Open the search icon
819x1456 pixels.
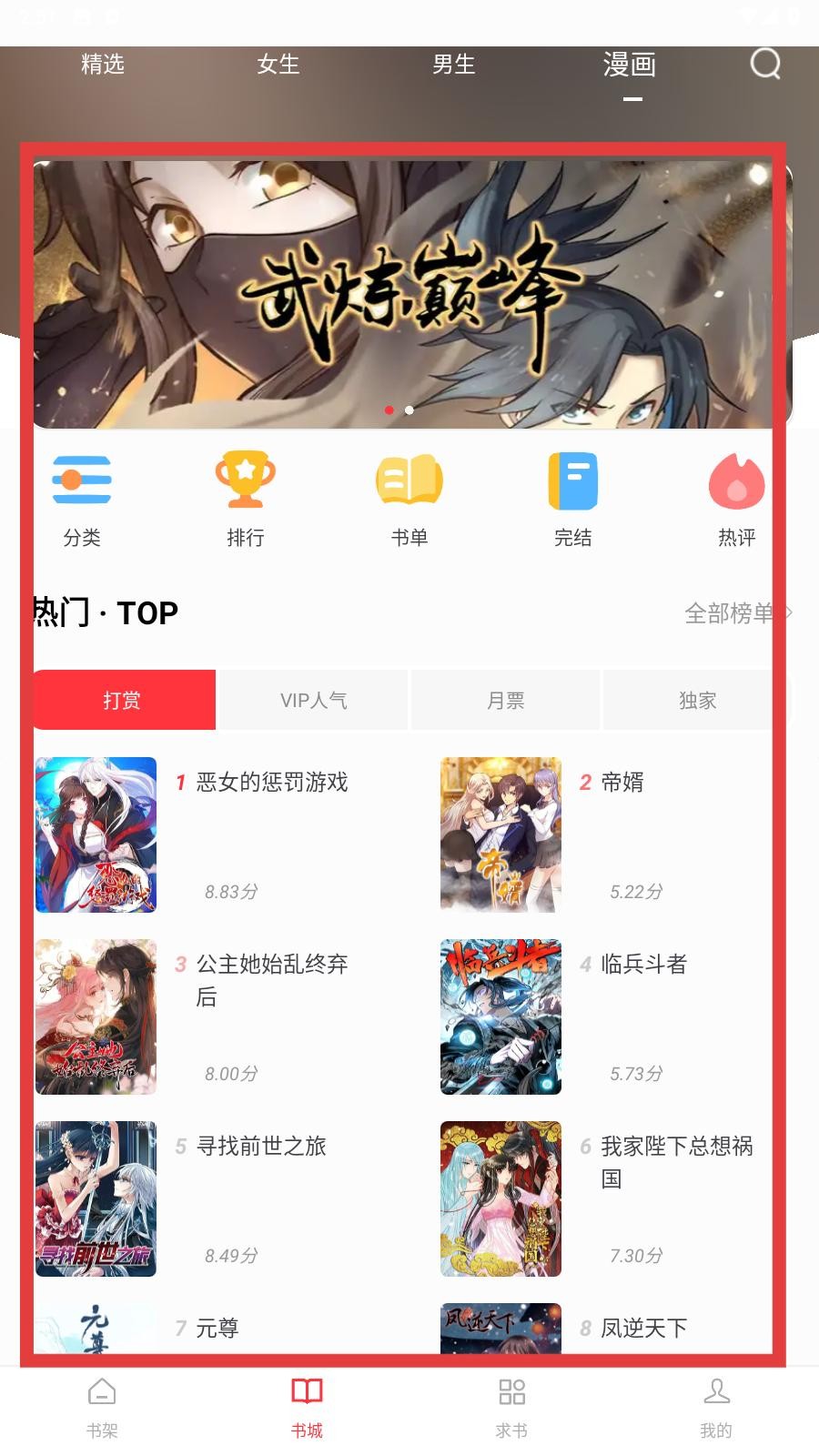click(x=764, y=64)
